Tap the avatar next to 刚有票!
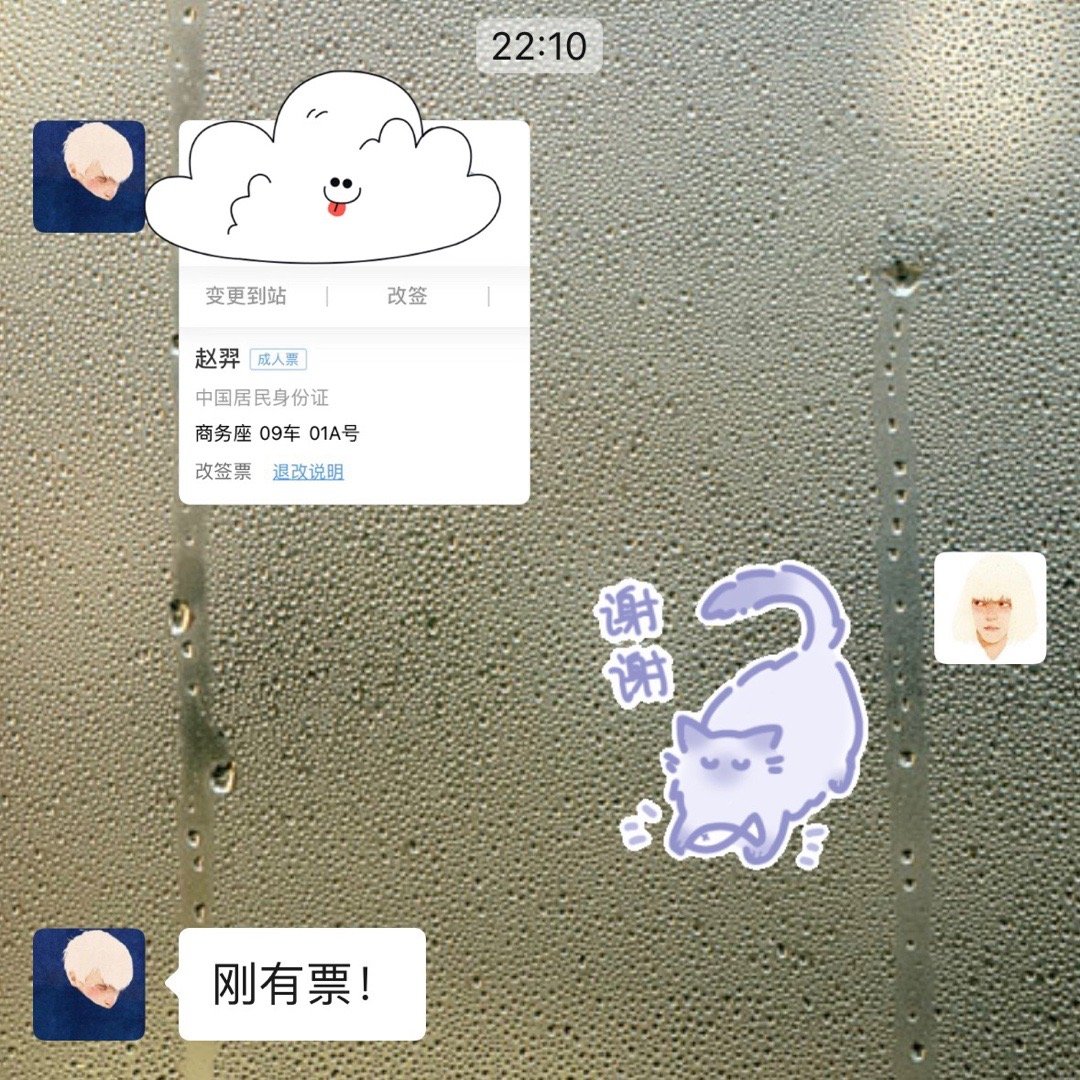Viewport: 1080px width, 1080px height. [x=89, y=984]
